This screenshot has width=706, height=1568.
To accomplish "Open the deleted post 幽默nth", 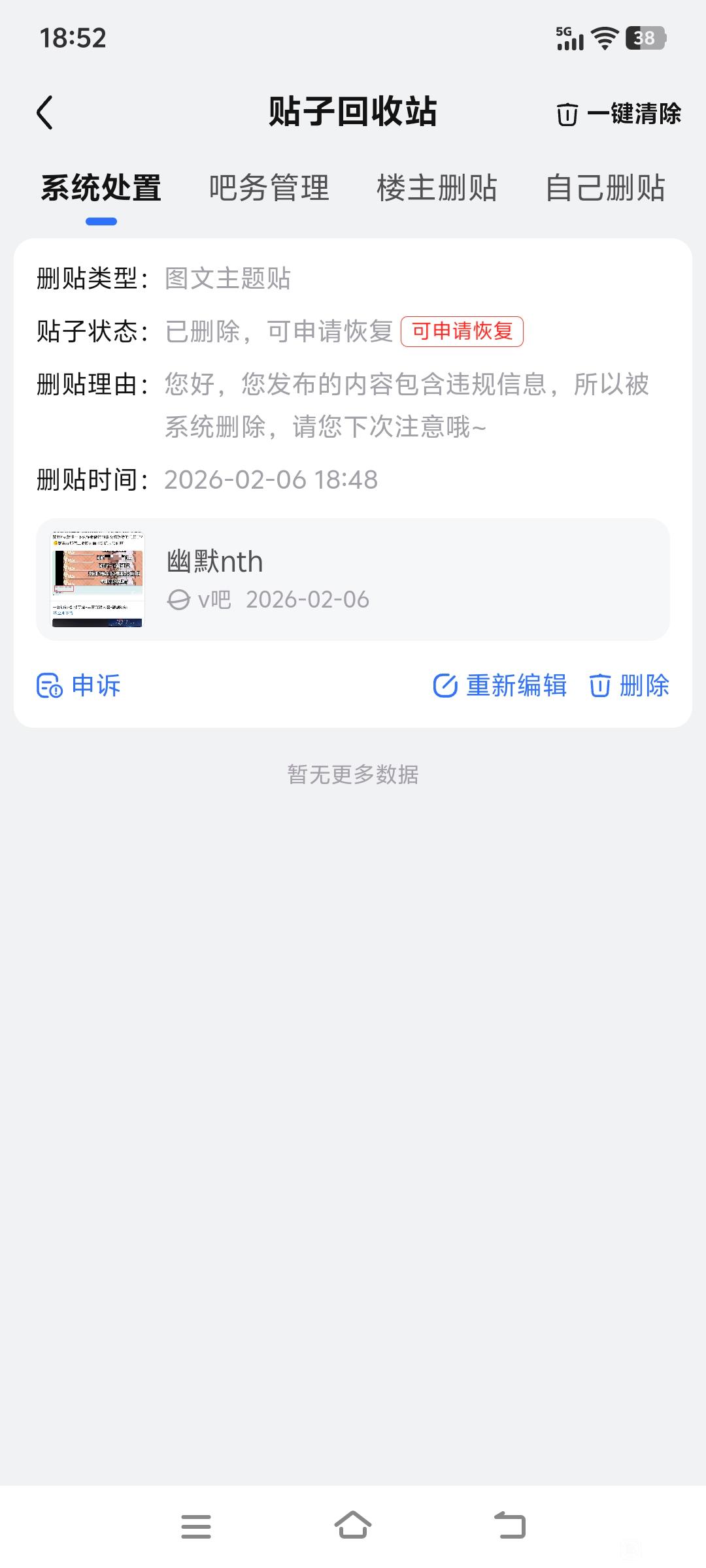I will coord(353,580).
